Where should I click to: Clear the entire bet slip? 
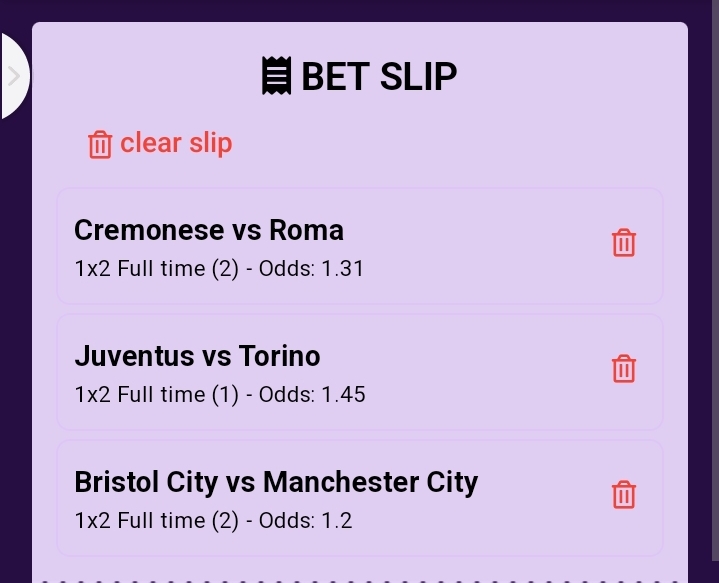click(x=160, y=144)
